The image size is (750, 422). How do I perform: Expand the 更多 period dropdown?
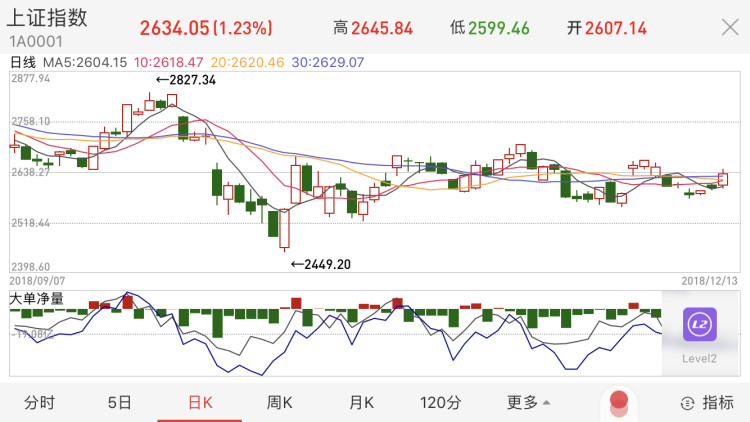pyautogui.click(x=528, y=403)
